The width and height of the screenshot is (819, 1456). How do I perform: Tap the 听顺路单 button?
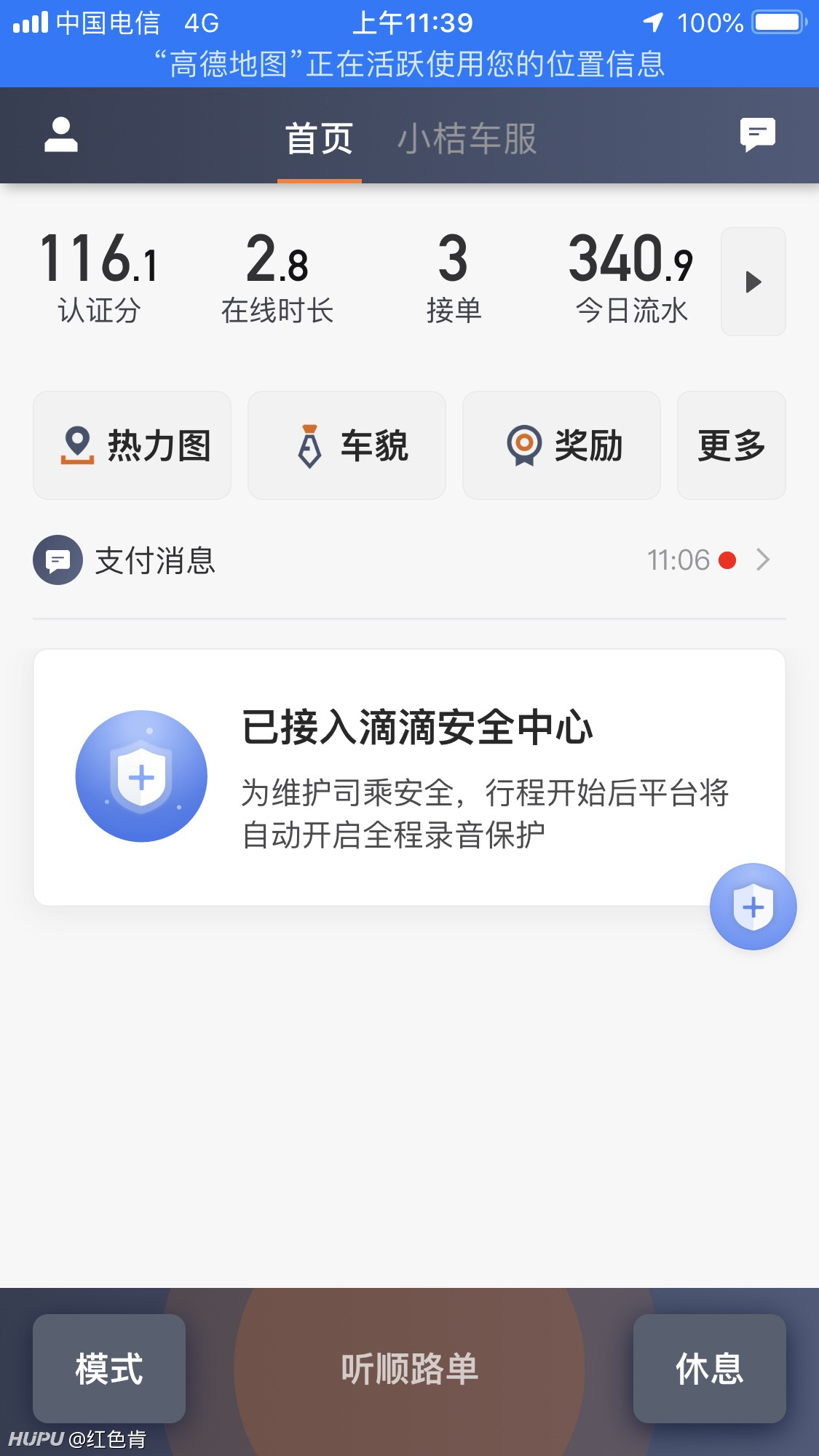coord(409,1369)
